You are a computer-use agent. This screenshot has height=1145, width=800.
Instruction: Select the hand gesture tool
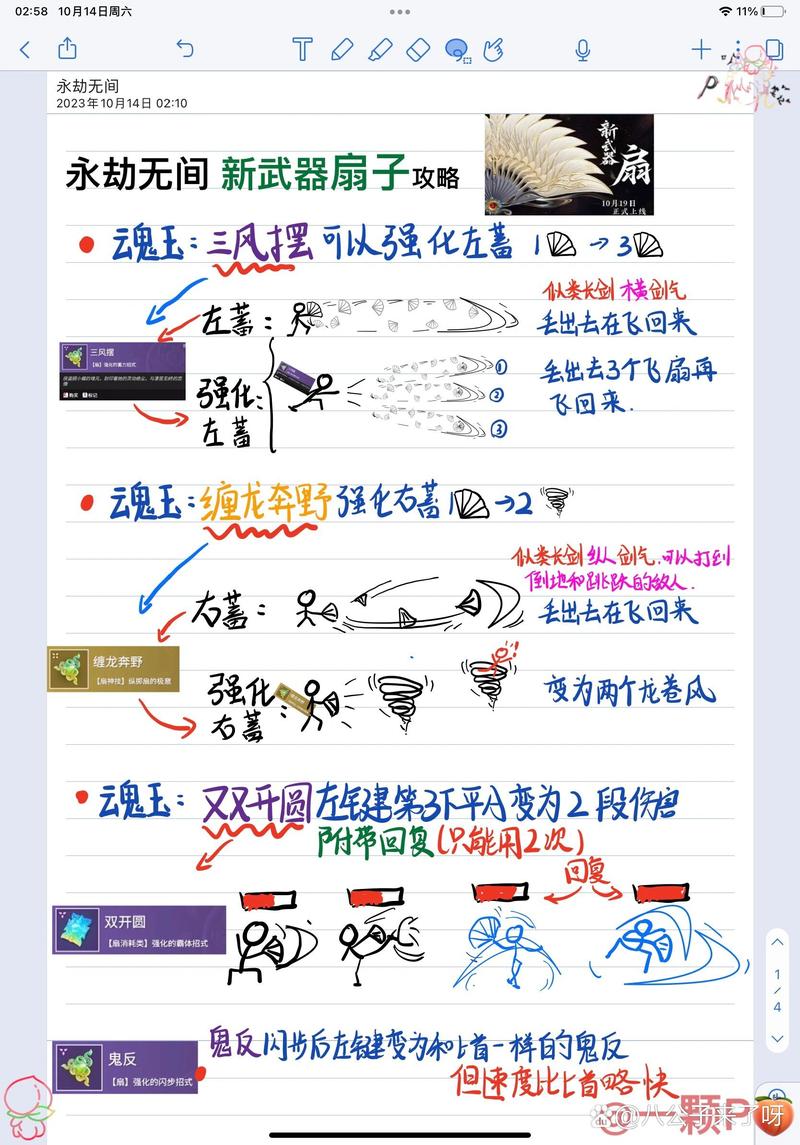tap(492, 49)
